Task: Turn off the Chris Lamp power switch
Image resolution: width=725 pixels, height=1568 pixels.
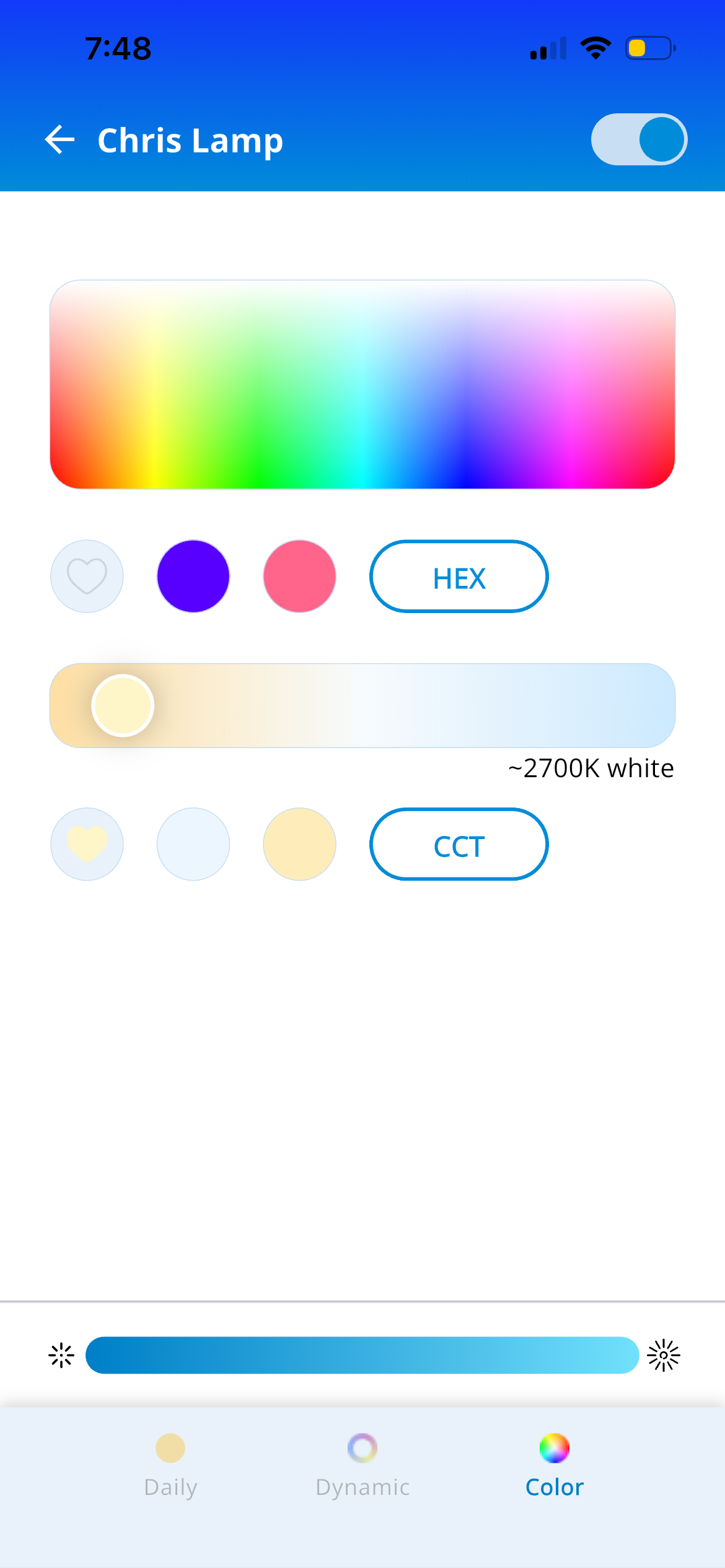Action: (639, 139)
